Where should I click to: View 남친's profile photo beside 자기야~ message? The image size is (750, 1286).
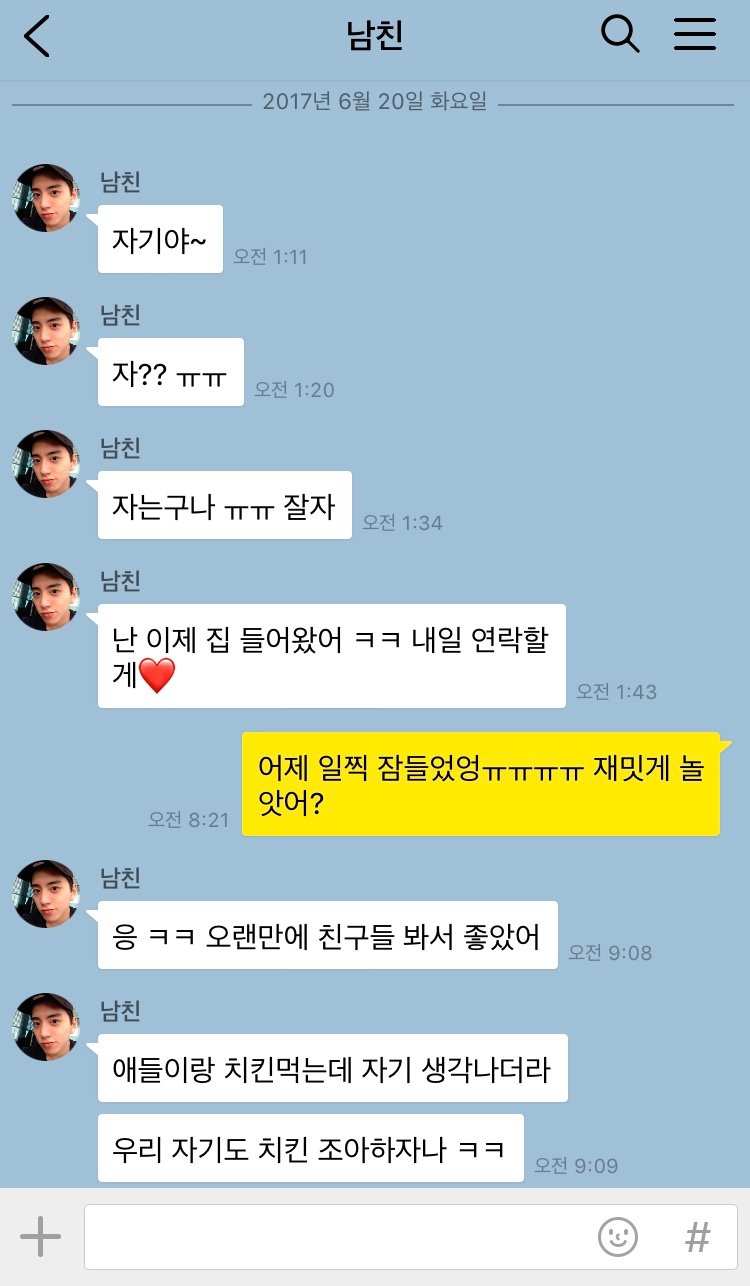(x=46, y=198)
